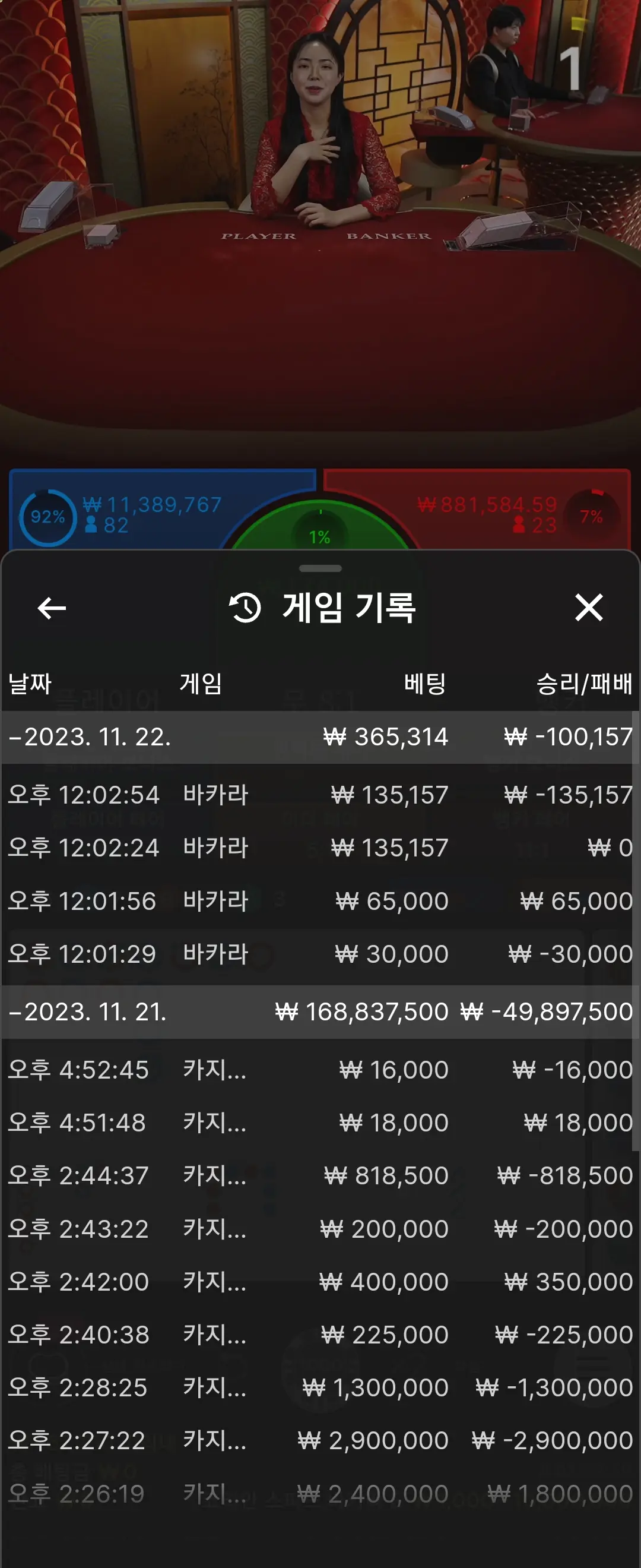Image resolution: width=641 pixels, height=1568 pixels.
Task: Open the 오후 2:26:19 game record
Action: coord(320,1494)
